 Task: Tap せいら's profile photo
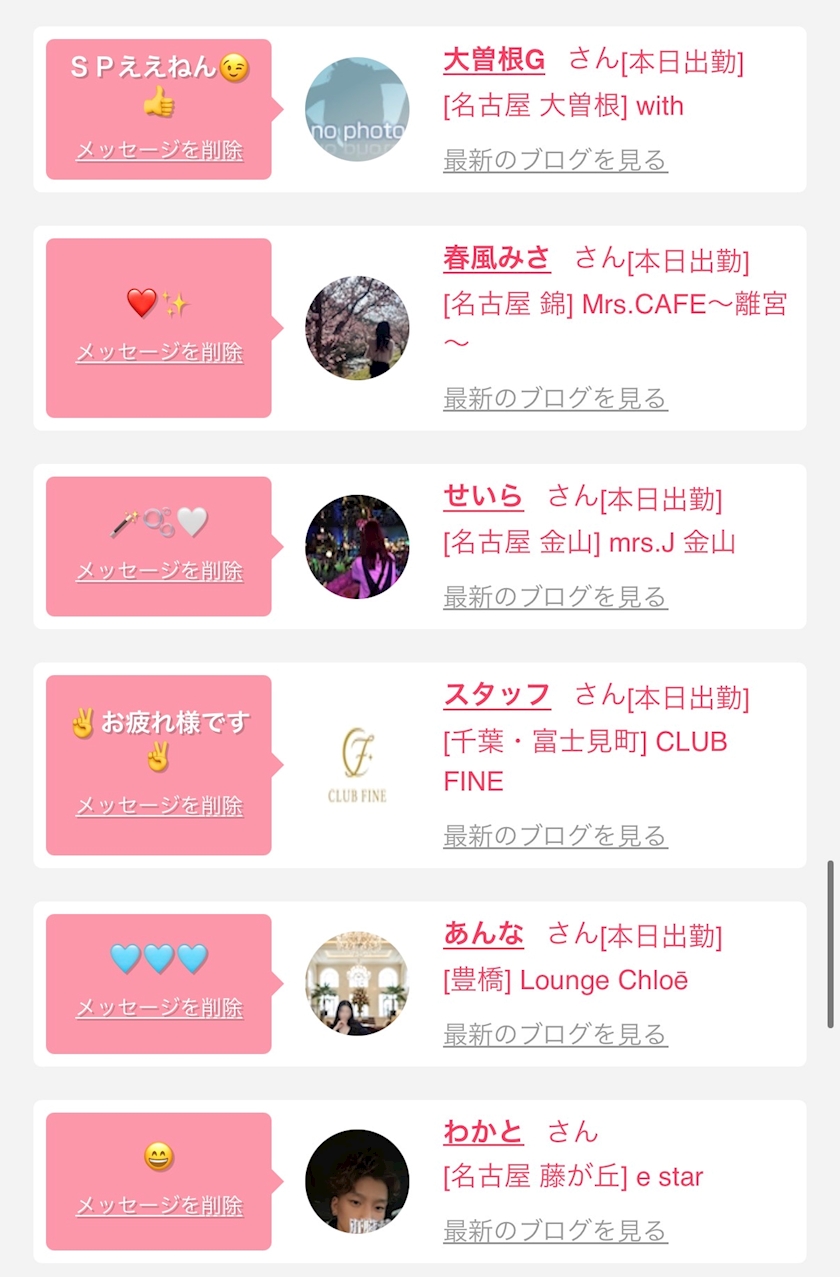(357, 546)
